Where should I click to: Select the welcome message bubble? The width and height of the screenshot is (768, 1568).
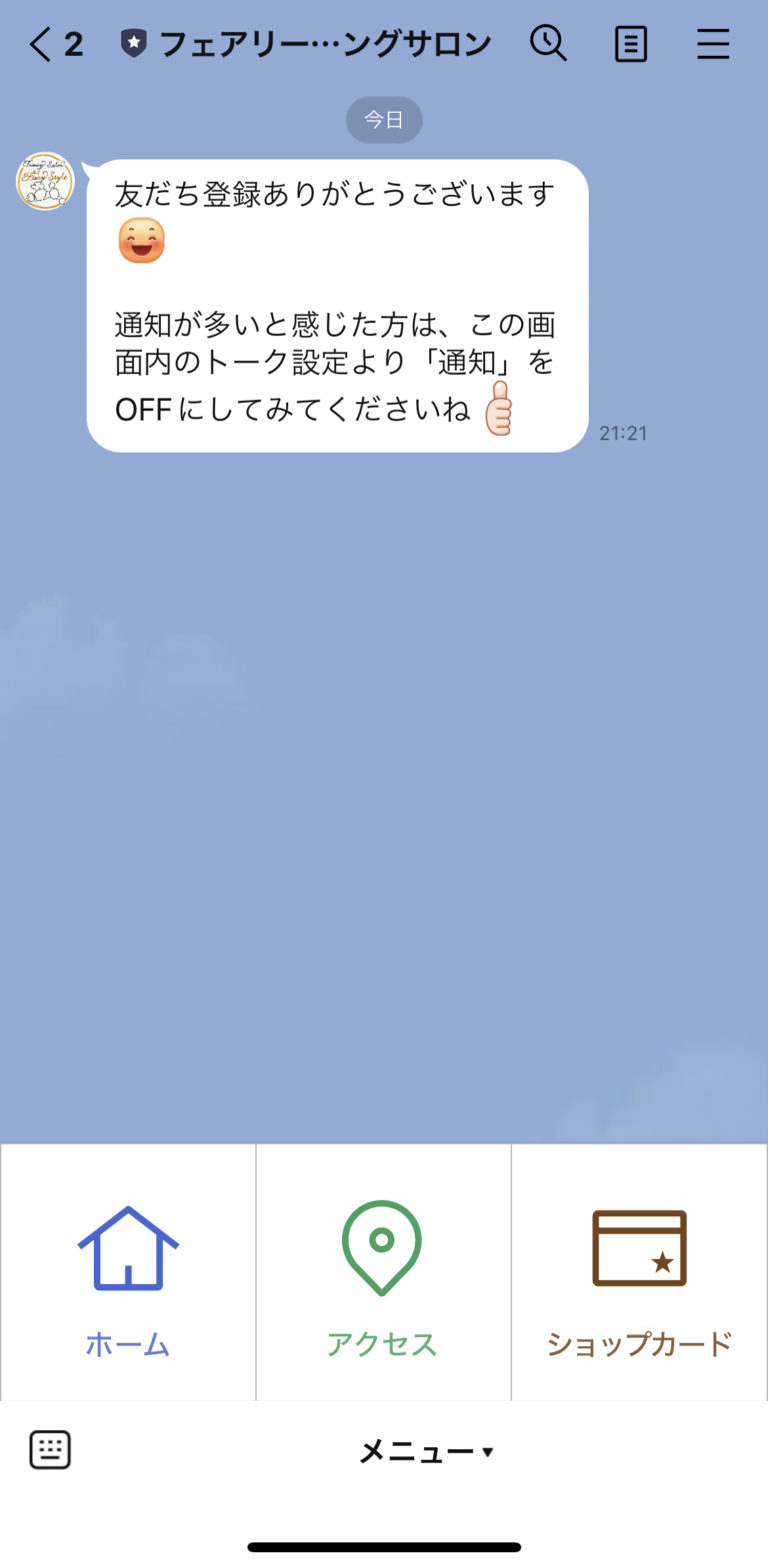pos(336,300)
